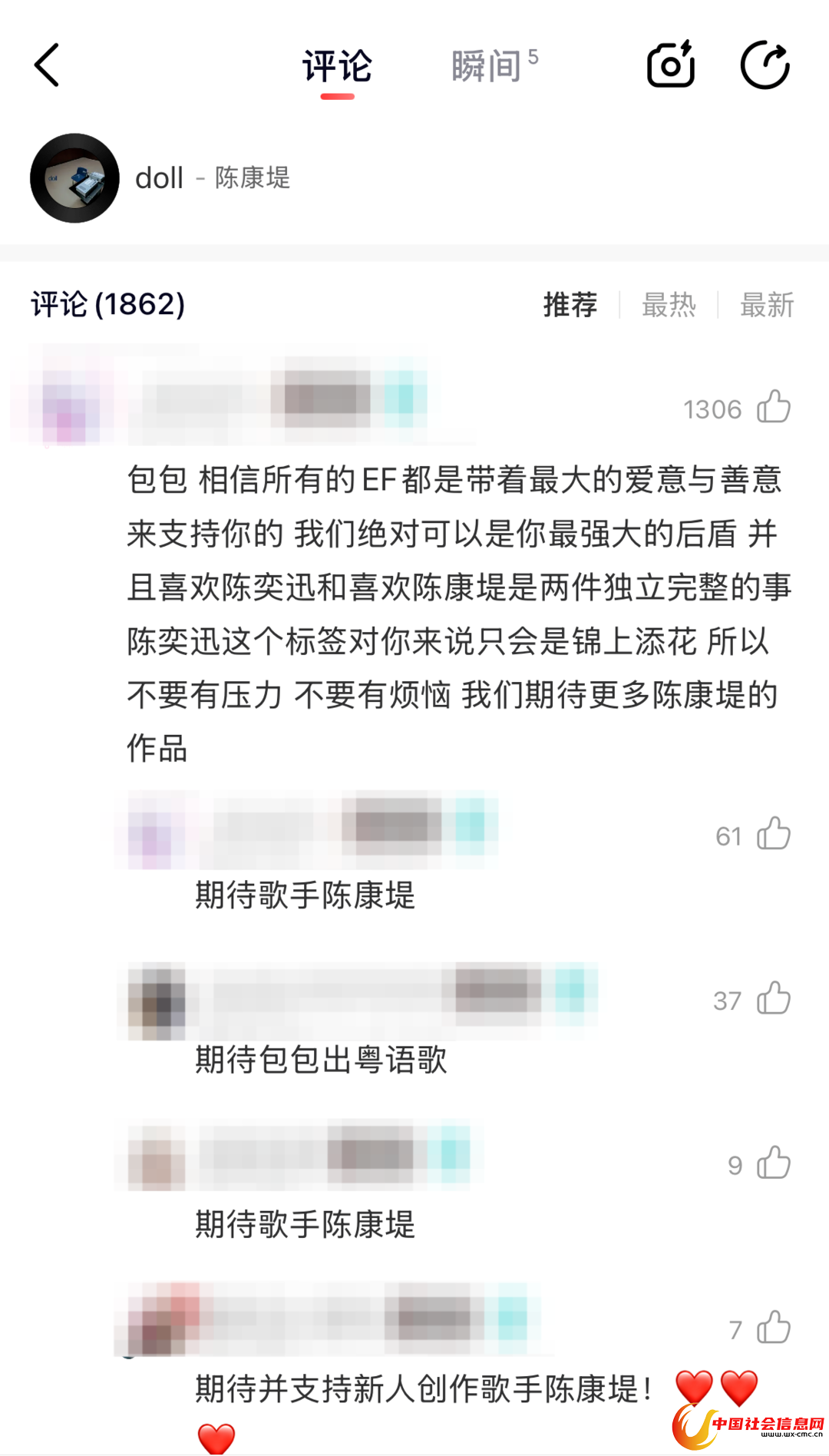Open the song doll by 陈康堤
This screenshot has width=829, height=1456.
160,178
